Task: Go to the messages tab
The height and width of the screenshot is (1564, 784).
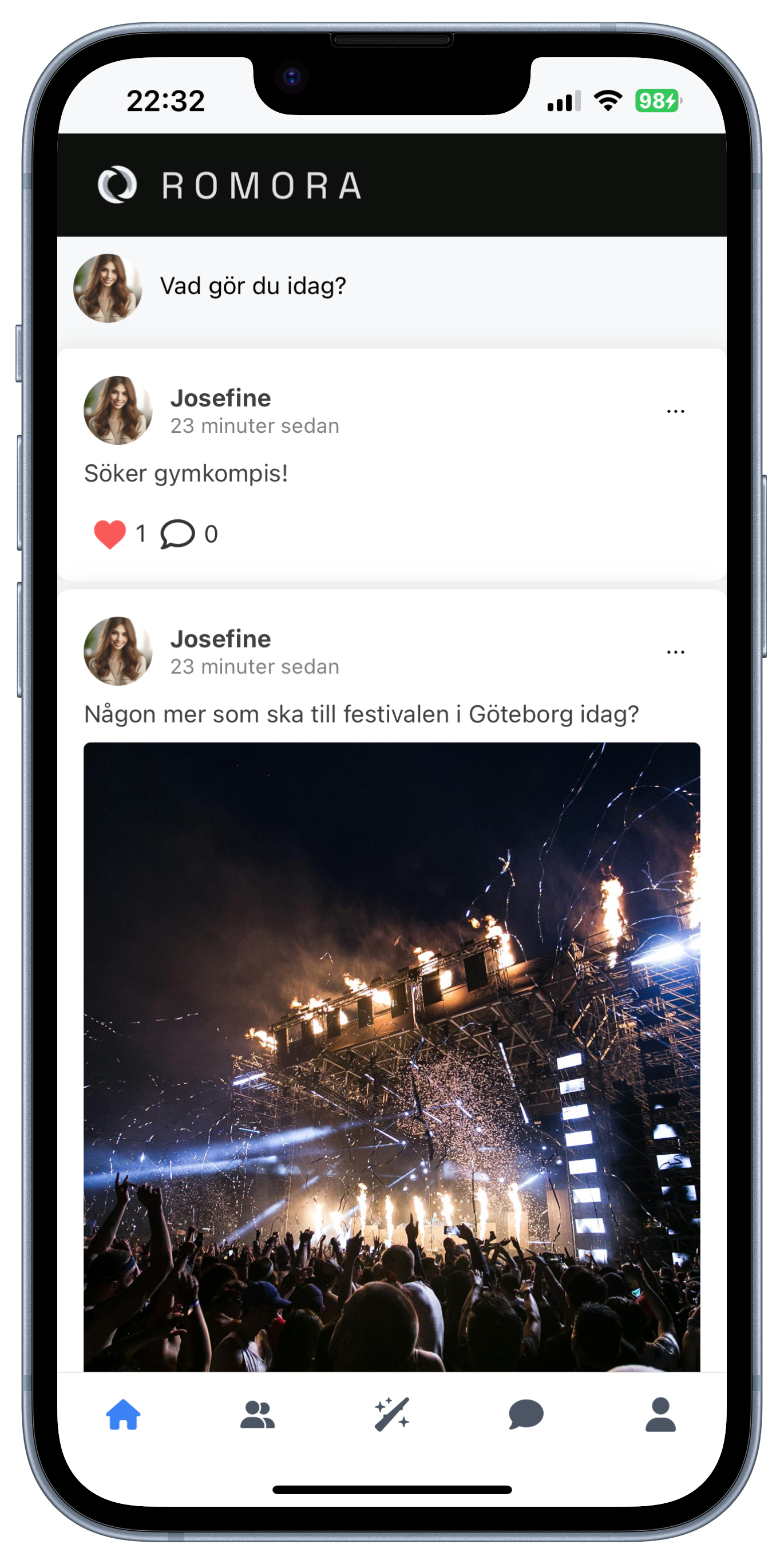Action: 525,1415
